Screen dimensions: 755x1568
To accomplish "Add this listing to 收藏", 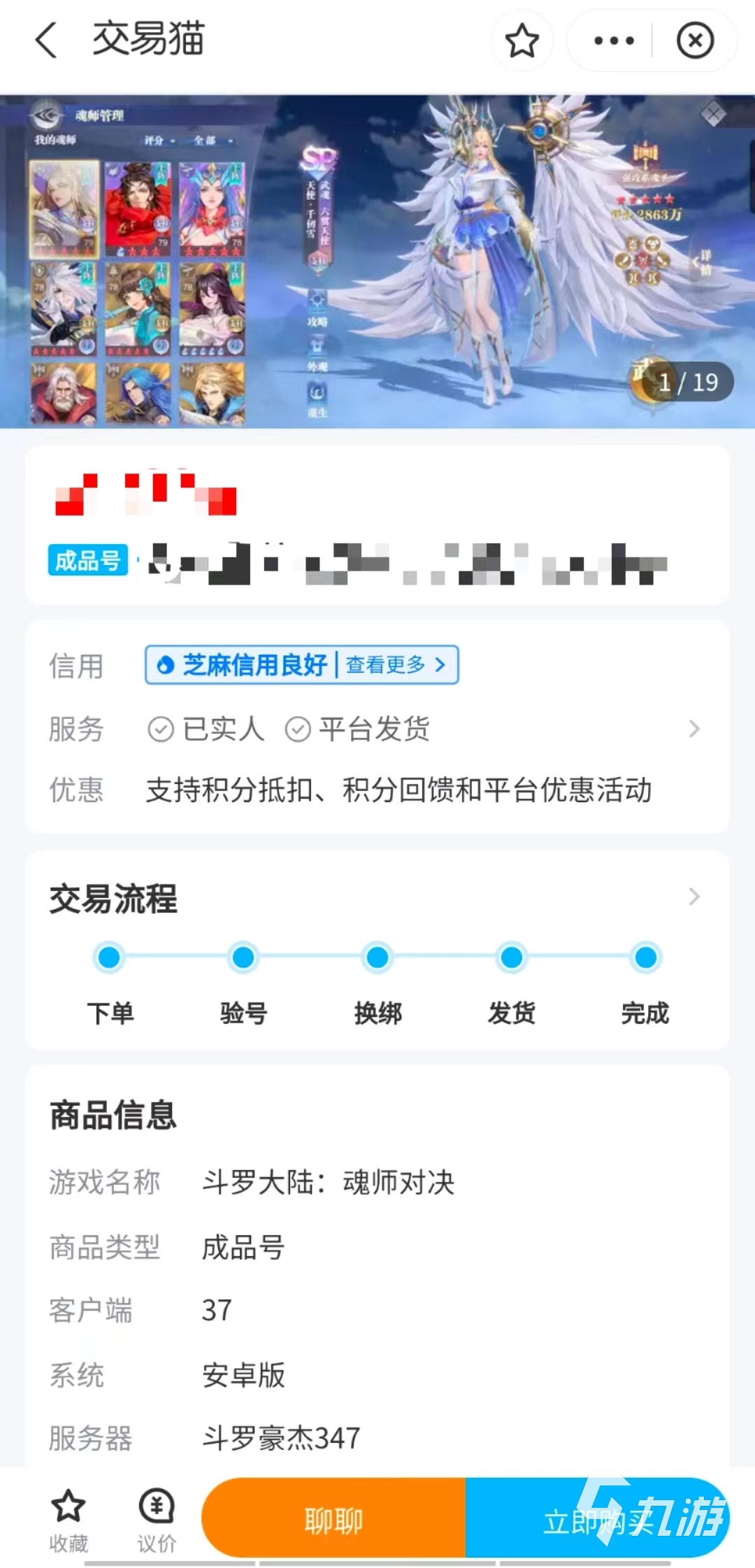I will click(x=69, y=1519).
